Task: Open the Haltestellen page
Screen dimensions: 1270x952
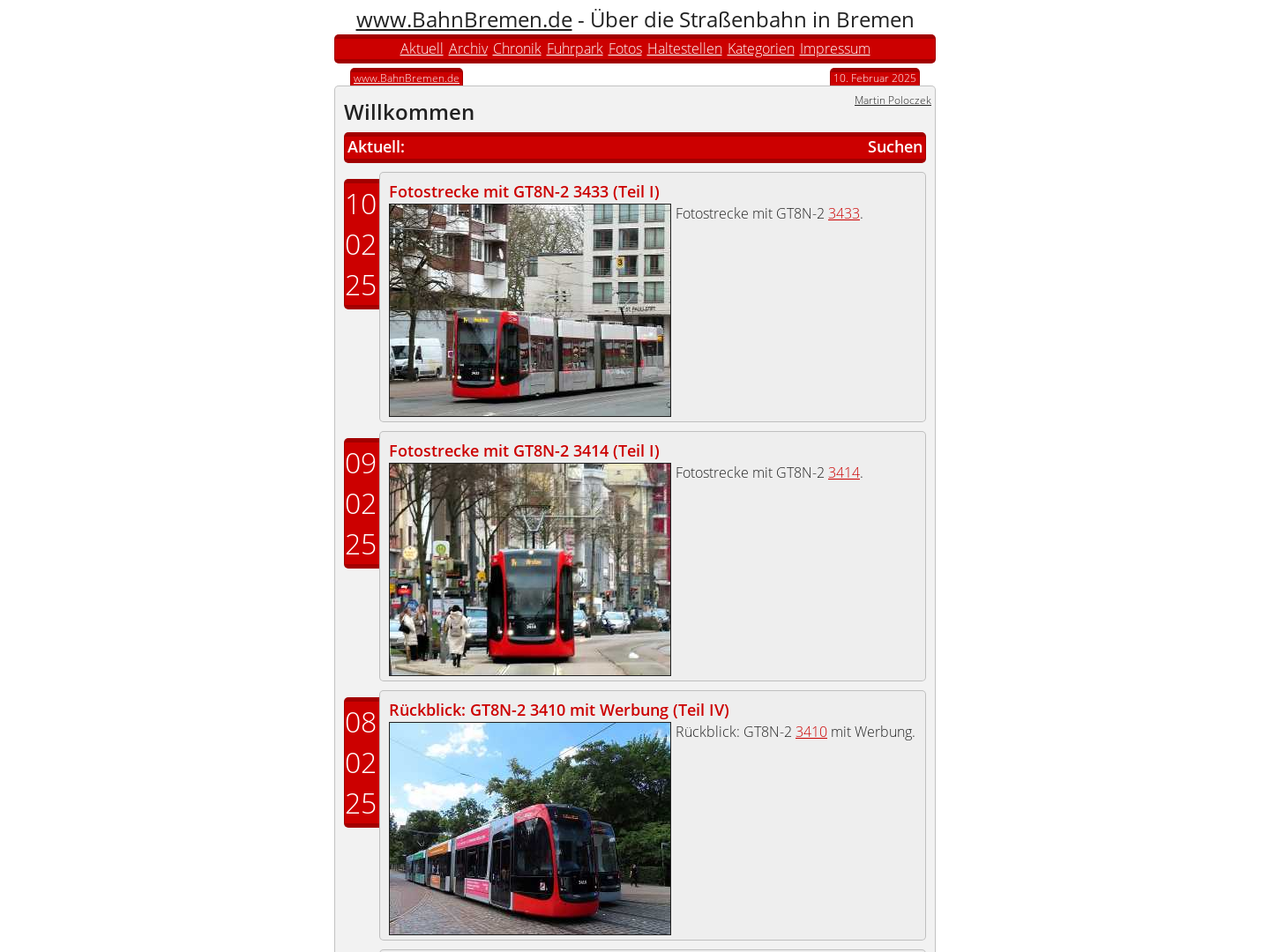Action: tap(684, 48)
